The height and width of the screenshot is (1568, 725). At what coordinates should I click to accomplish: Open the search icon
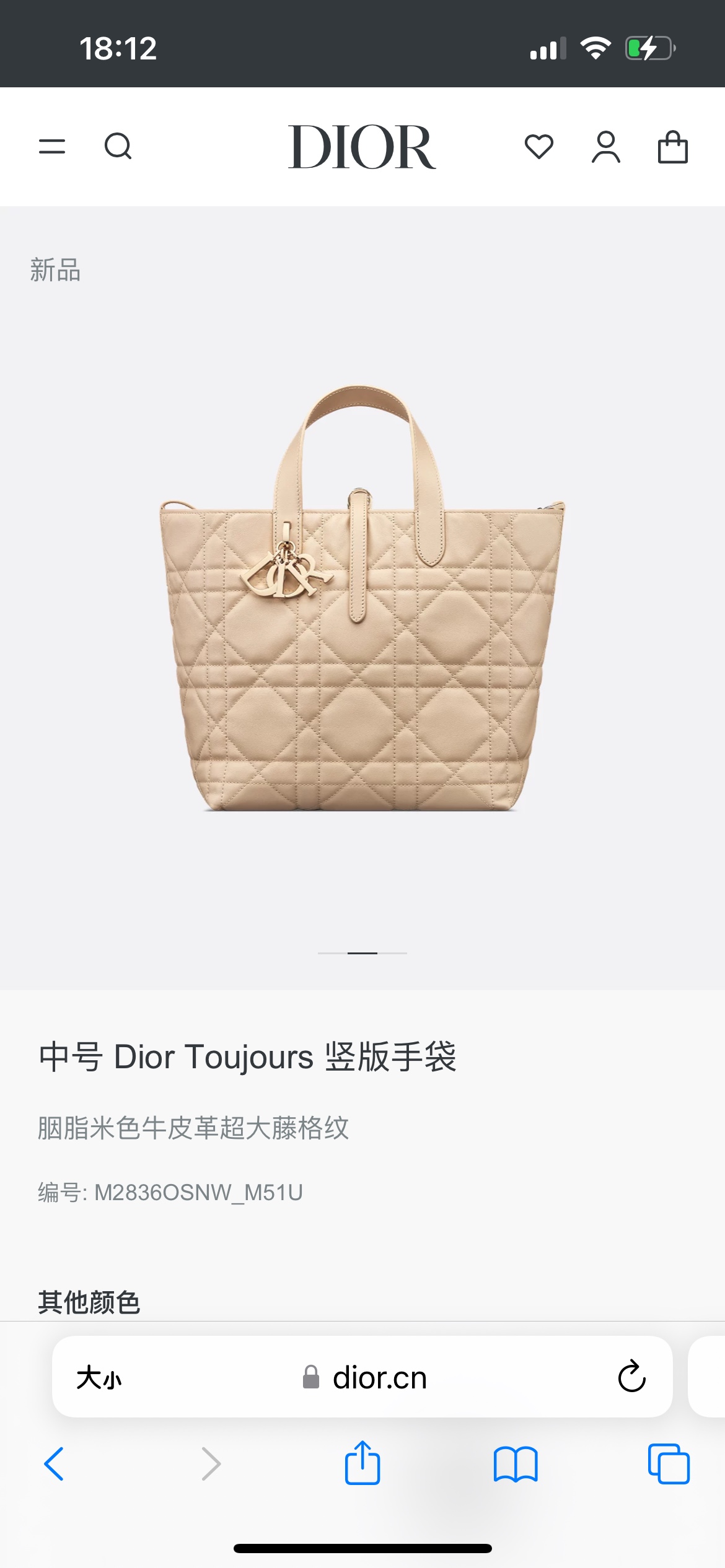pyautogui.click(x=118, y=147)
